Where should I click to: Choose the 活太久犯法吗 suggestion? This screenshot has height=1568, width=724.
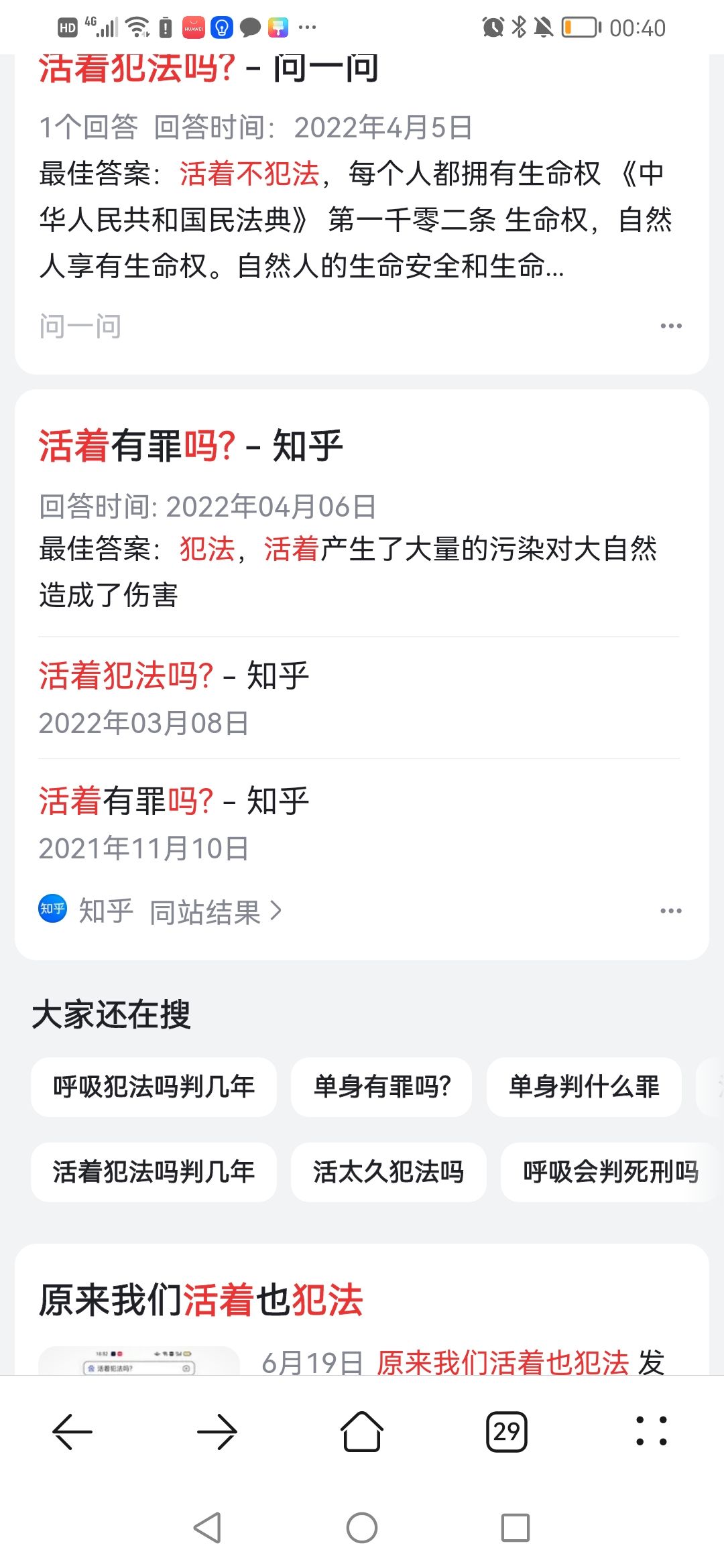tap(388, 1172)
